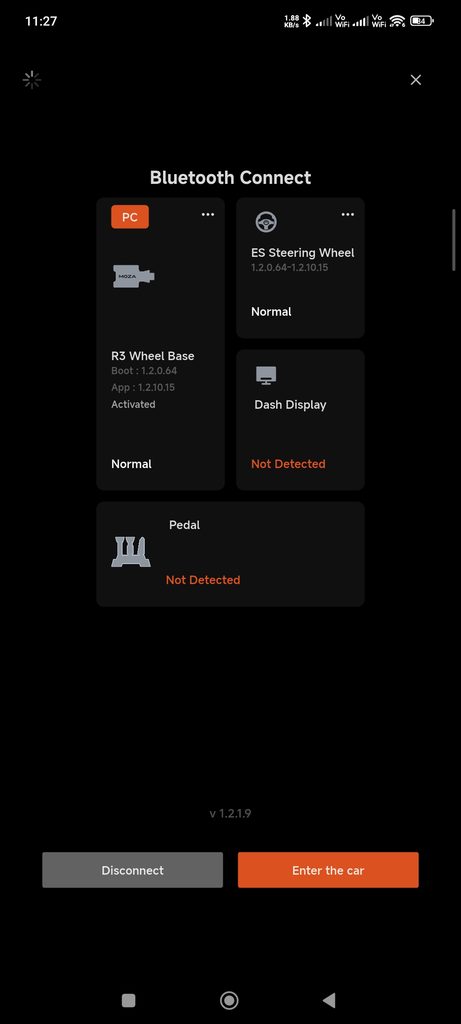The height and width of the screenshot is (1024, 461).
Task: Open the R3 Wheel Base card
Action: (x=161, y=344)
